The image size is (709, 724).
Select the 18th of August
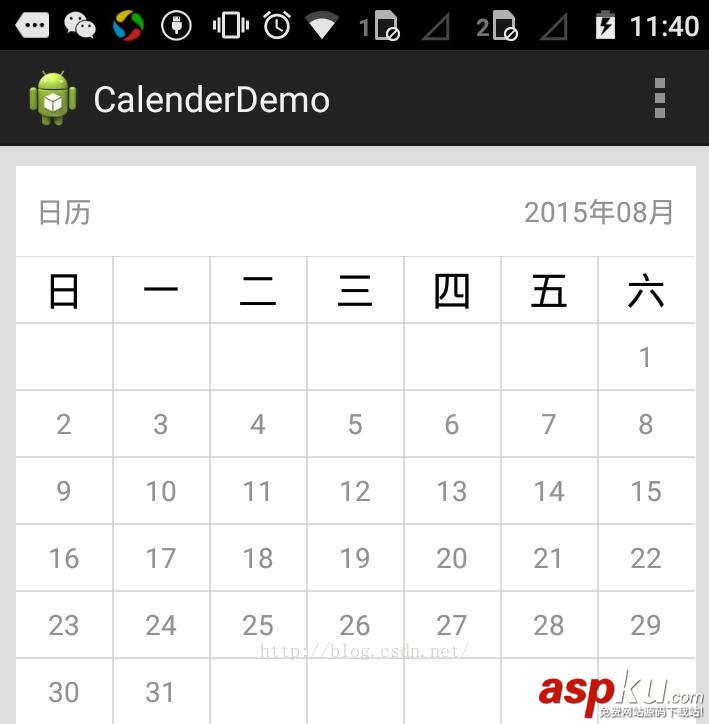pyautogui.click(x=258, y=558)
